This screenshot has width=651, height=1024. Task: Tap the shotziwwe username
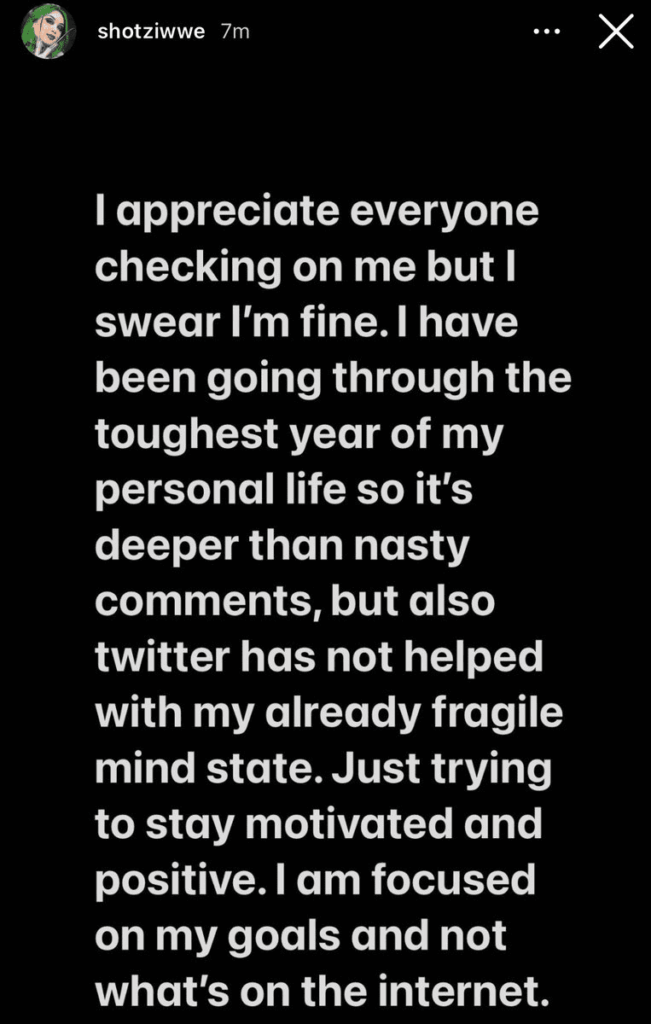(151, 31)
